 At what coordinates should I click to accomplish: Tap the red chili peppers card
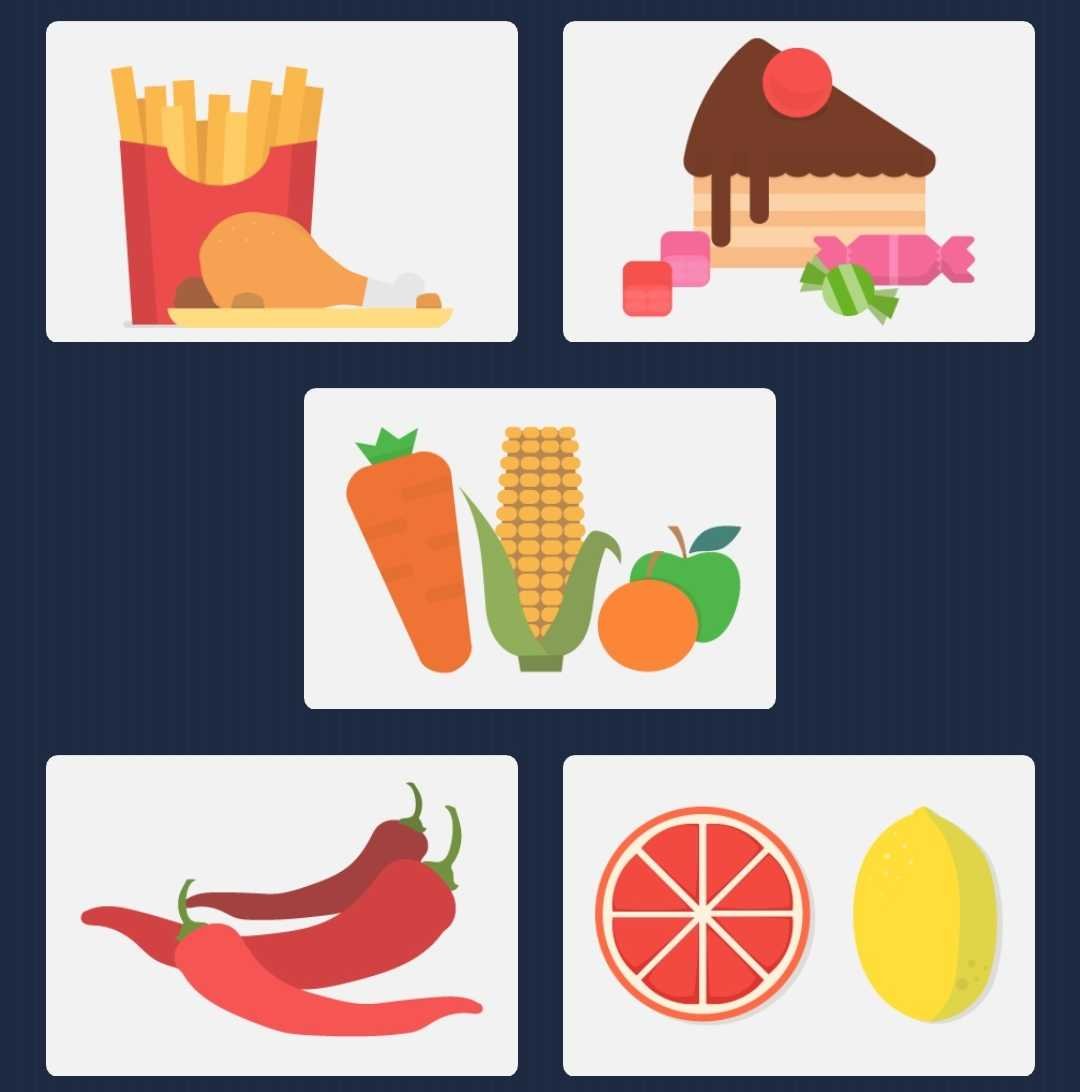[x=281, y=915]
